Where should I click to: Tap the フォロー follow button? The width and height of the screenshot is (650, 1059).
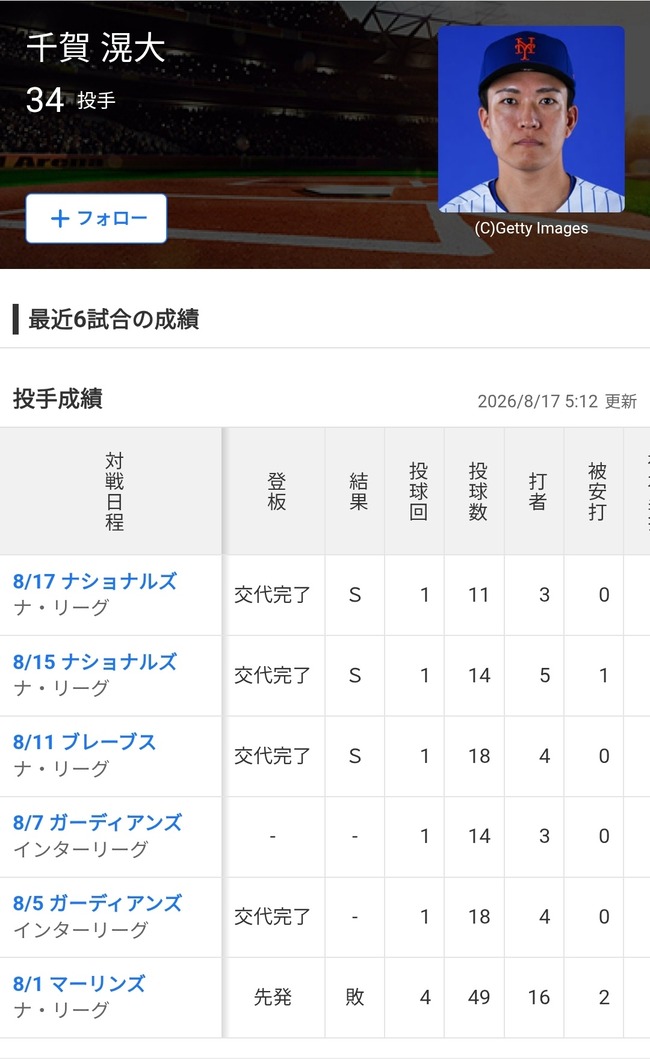[96, 218]
